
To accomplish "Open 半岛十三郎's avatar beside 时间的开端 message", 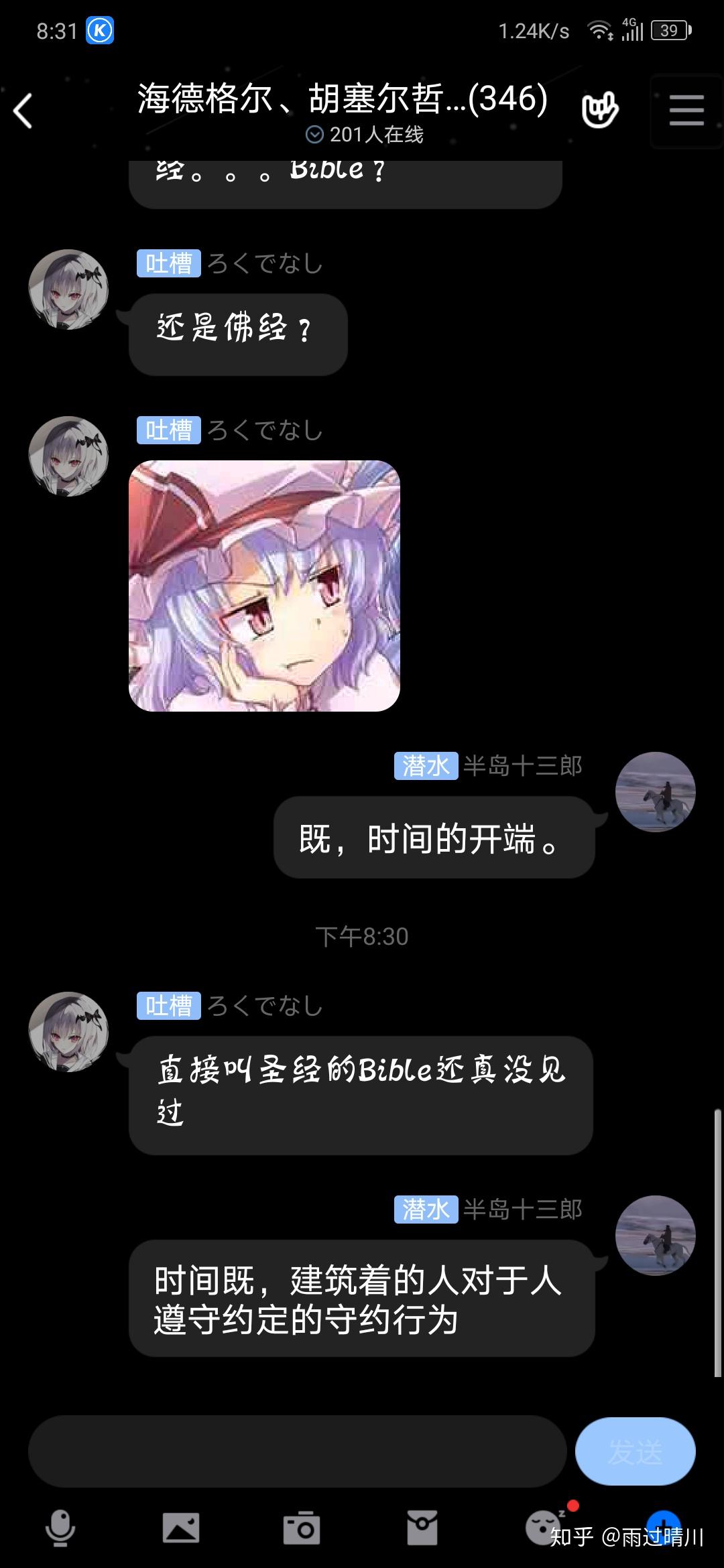I will click(656, 792).
